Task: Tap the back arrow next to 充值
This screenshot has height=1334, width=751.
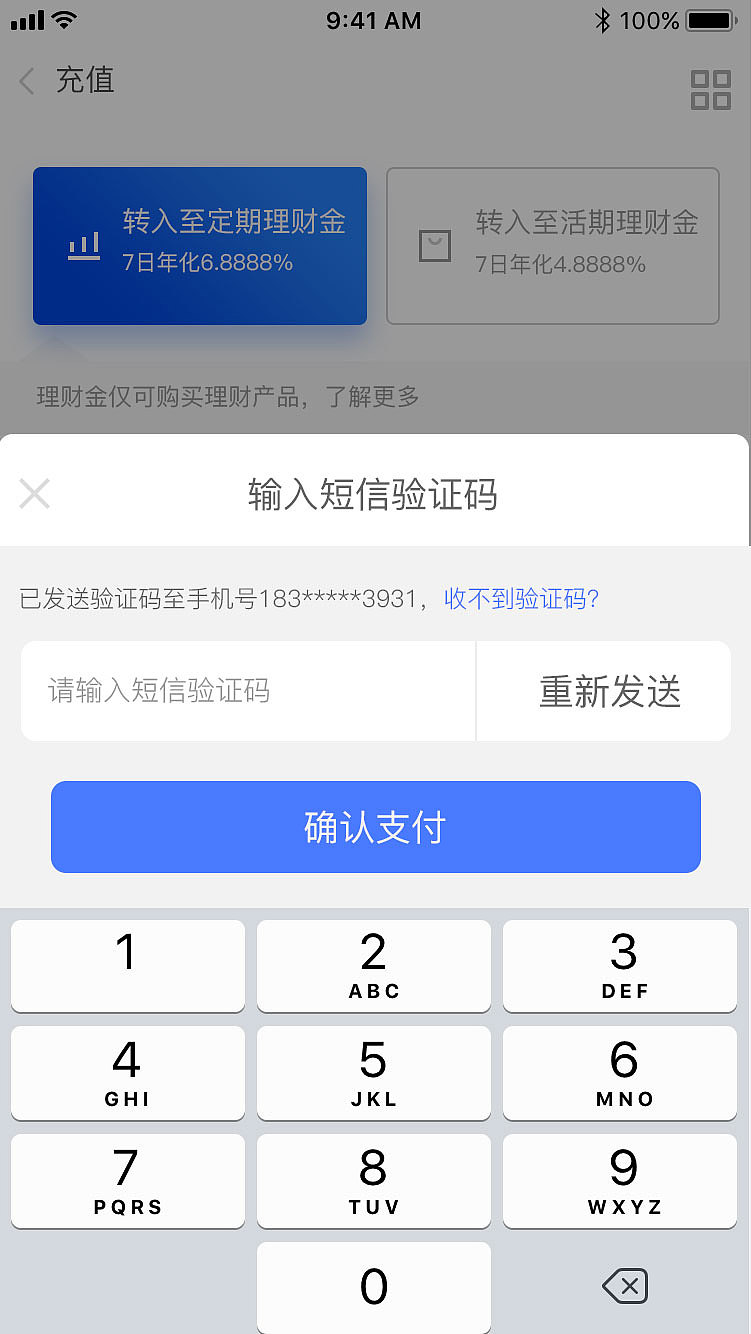Action: 25,82
